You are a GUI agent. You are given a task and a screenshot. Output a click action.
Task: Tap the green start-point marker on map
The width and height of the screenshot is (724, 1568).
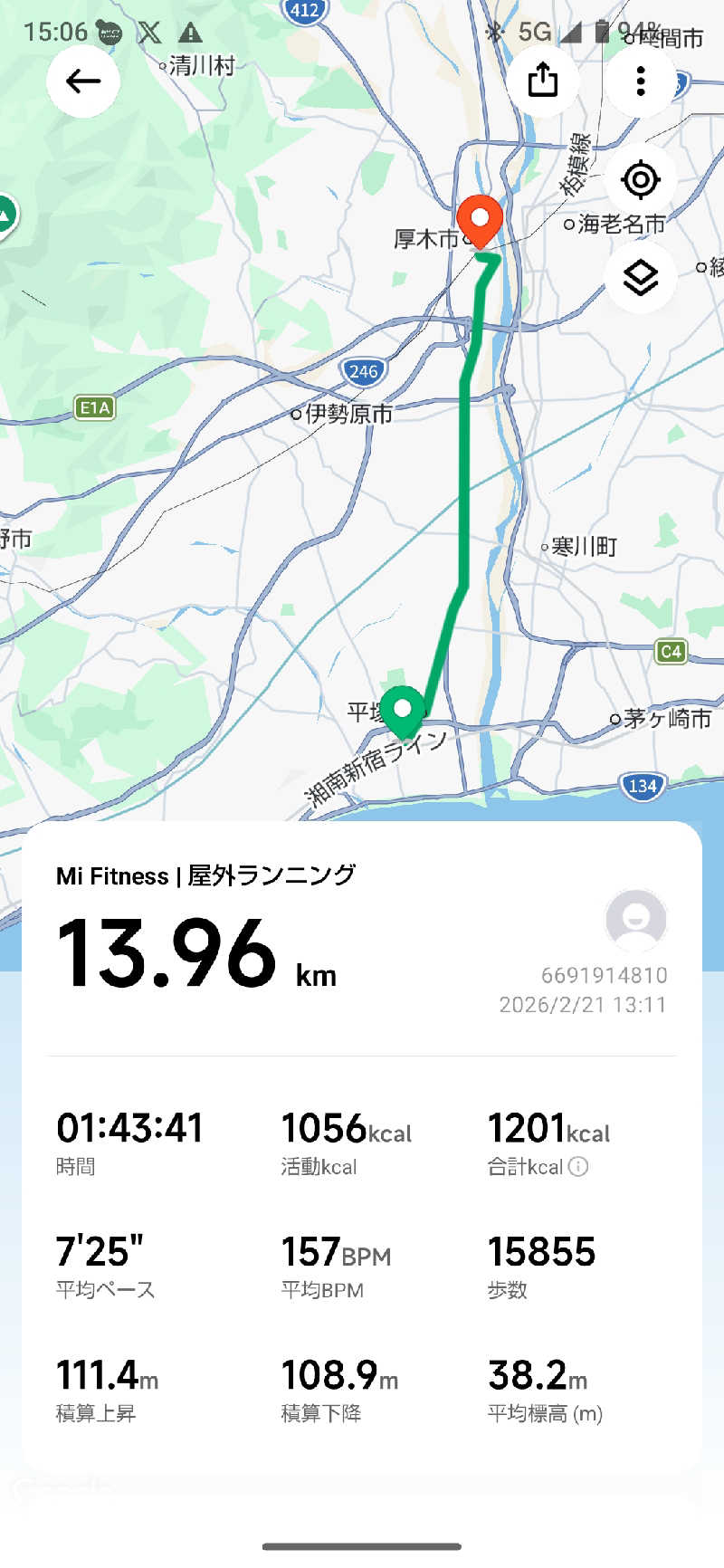pos(403,711)
